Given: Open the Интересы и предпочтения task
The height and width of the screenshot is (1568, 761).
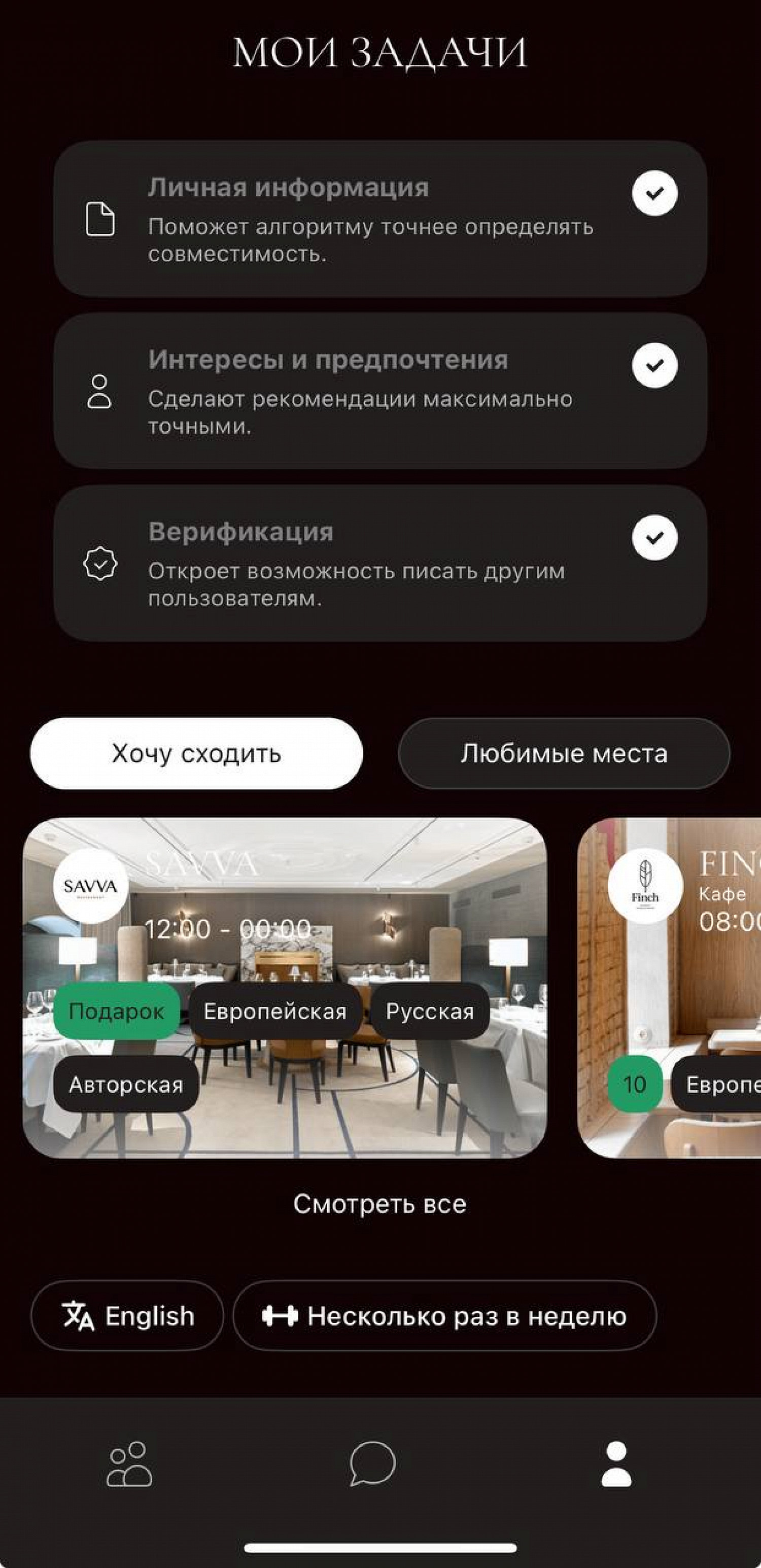Looking at the screenshot, I should pyautogui.click(x=380, y=391).
